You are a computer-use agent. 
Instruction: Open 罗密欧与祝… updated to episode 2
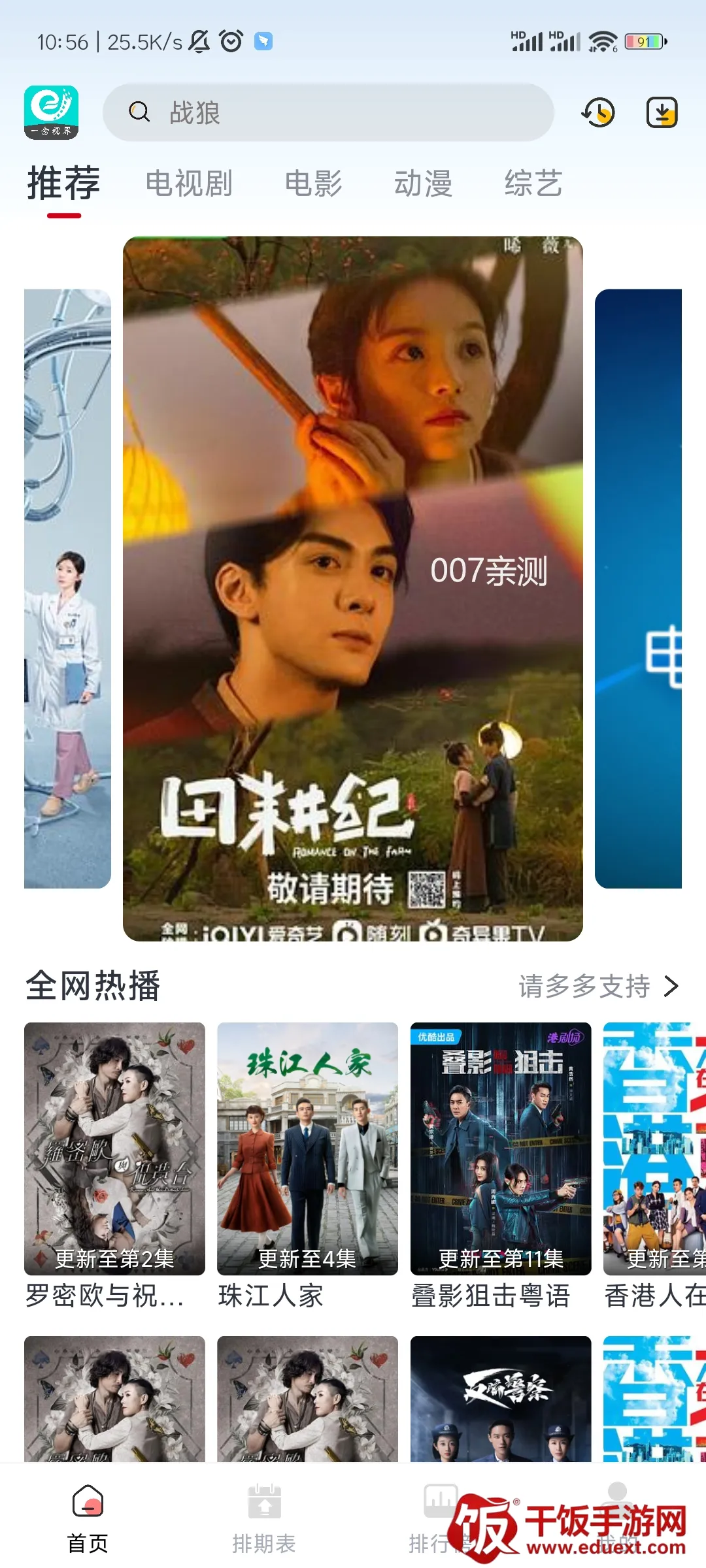[x=114, y=1149]
